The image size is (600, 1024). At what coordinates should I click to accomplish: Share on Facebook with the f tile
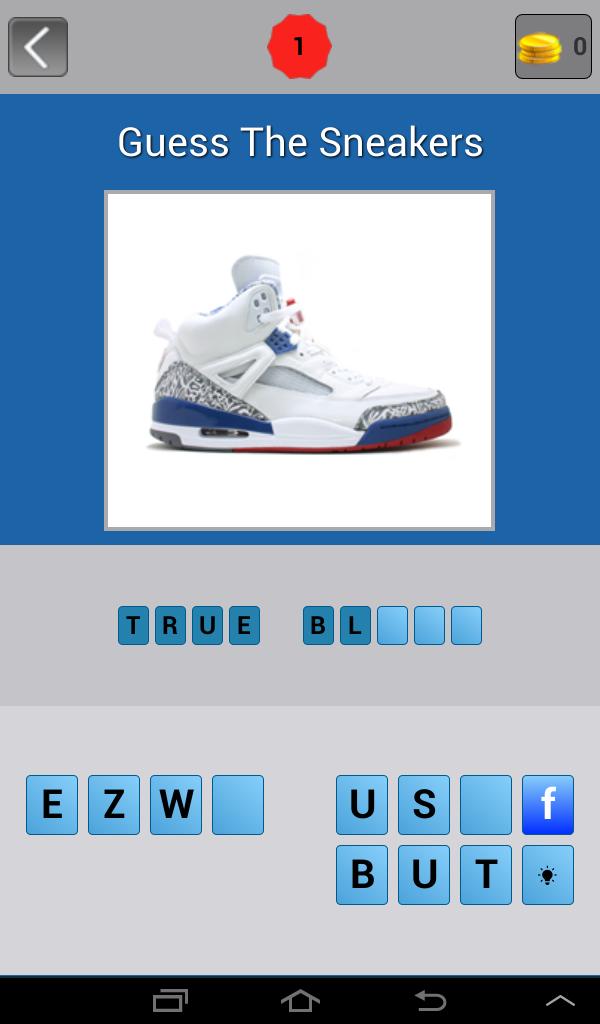pos(548,805)
